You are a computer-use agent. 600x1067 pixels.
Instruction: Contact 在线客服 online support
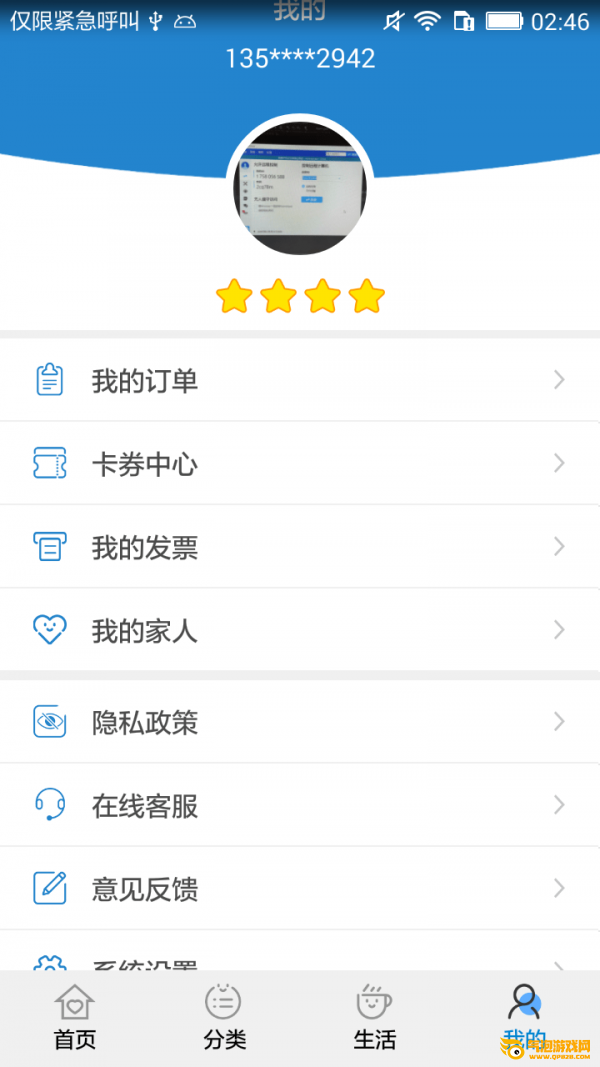coord(299,805)
